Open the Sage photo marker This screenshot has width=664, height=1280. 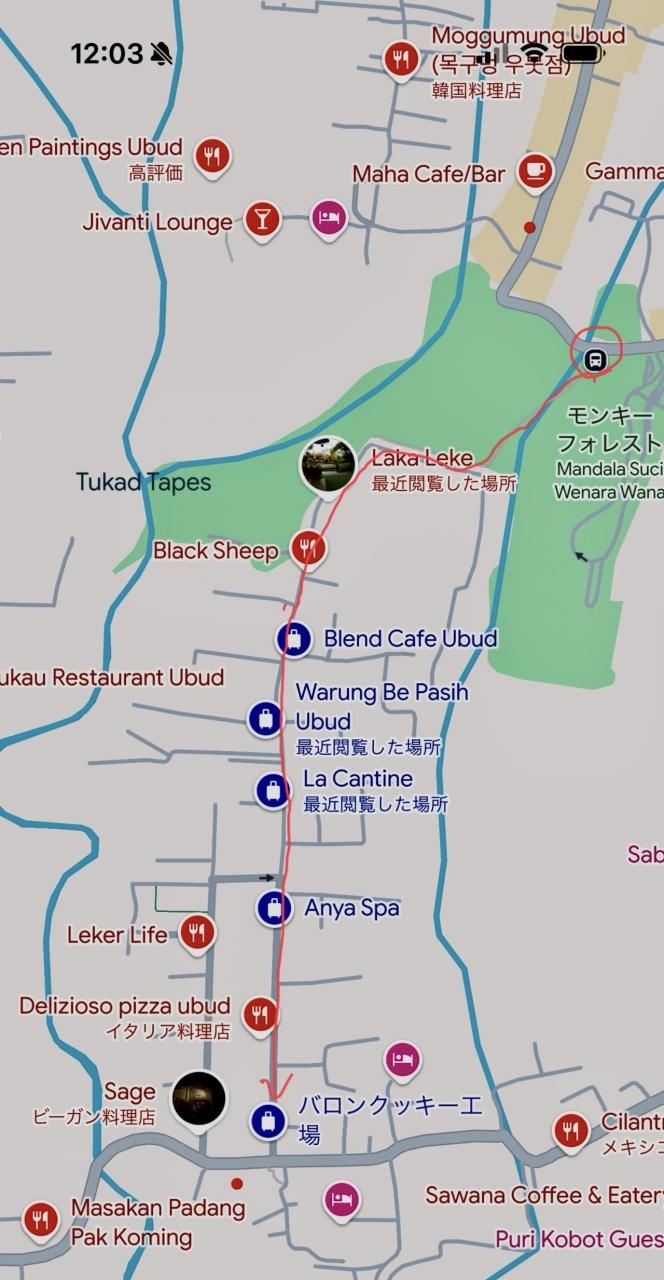199,1098
